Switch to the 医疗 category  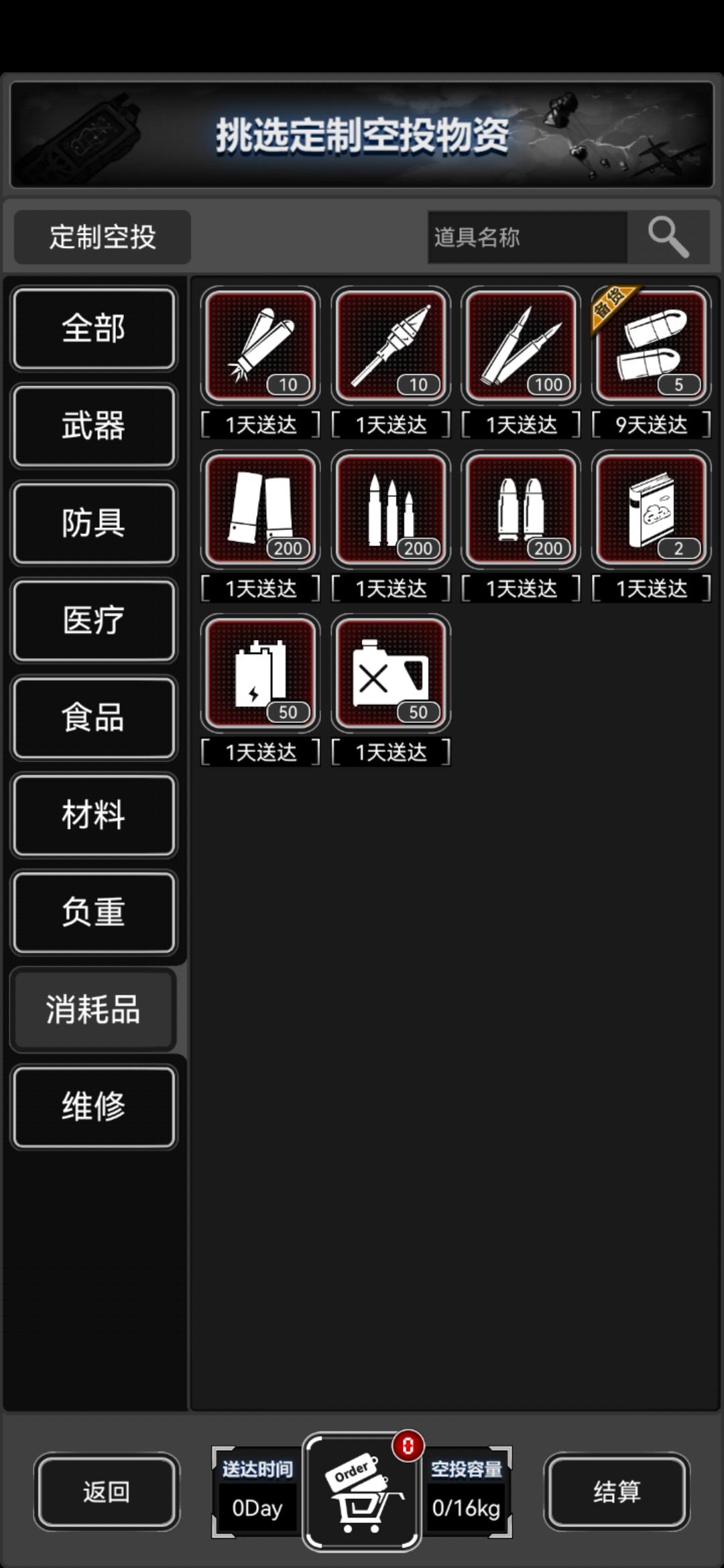94,622
